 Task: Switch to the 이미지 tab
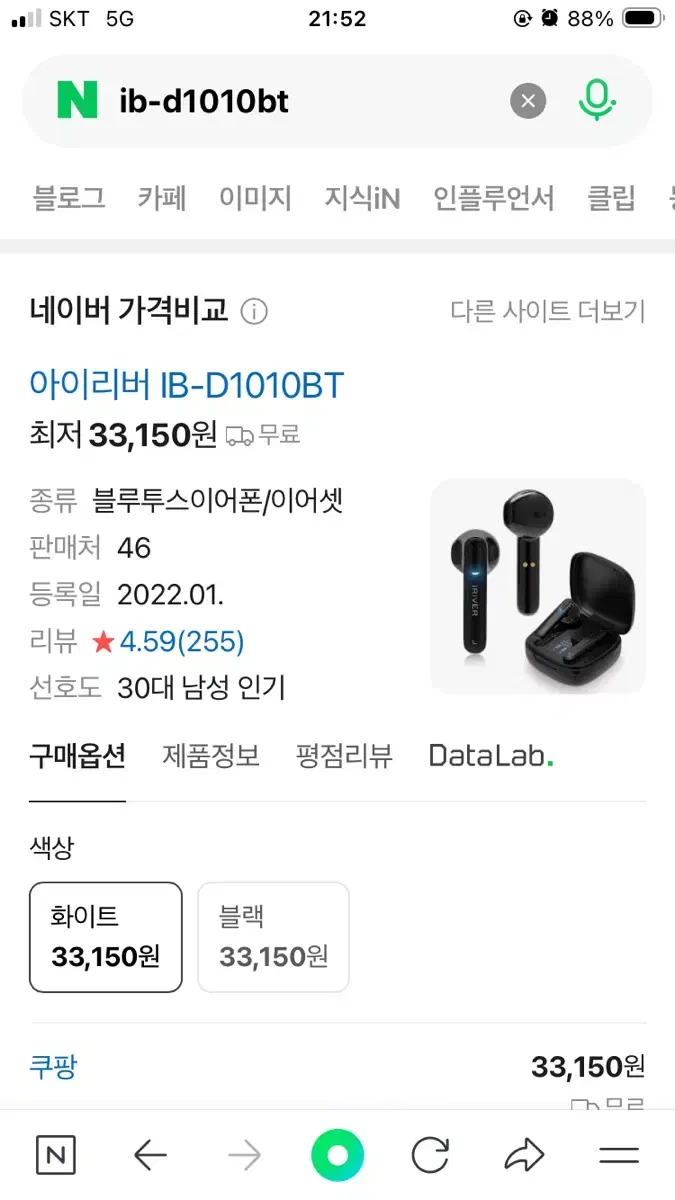click(x=255, y=198)
